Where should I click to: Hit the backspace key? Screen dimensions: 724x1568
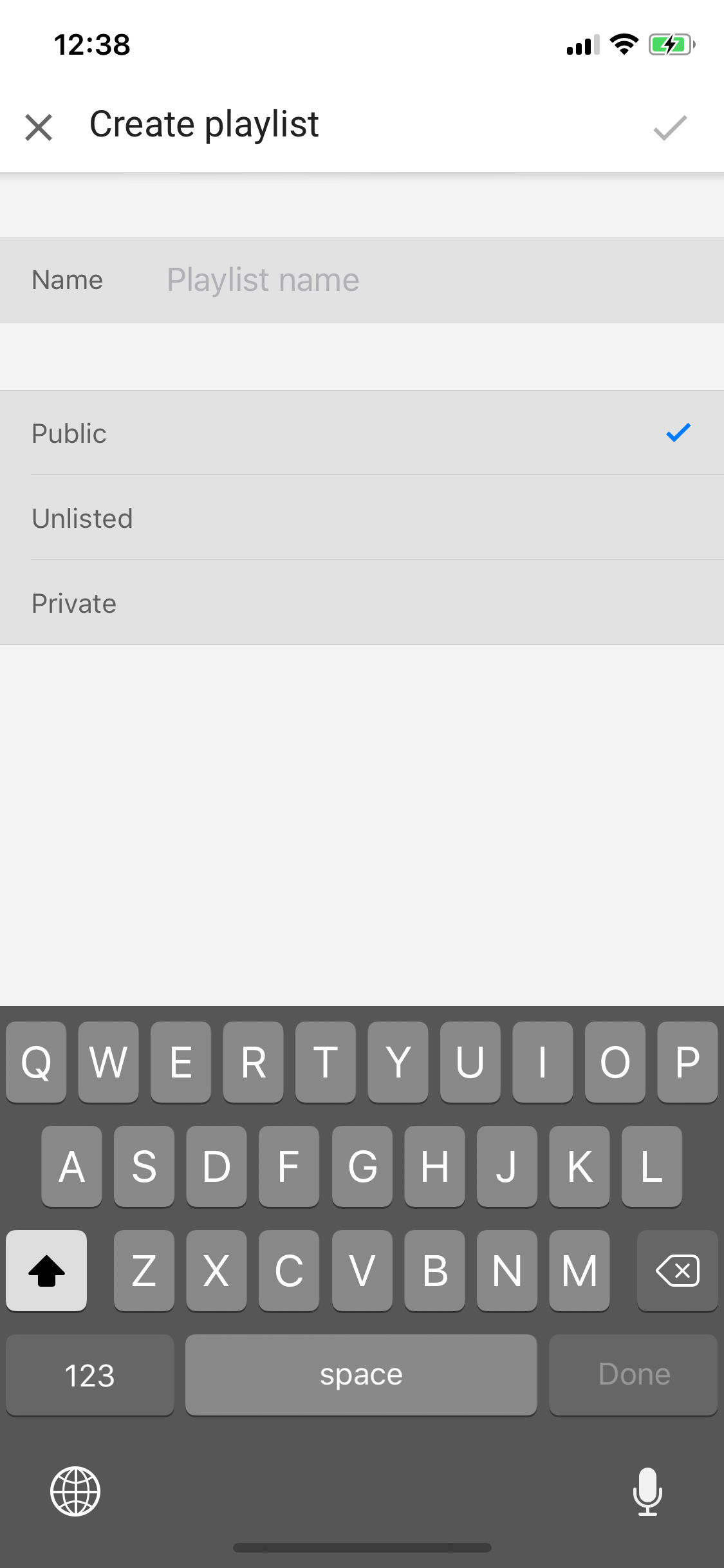(x=677, y=1271)
